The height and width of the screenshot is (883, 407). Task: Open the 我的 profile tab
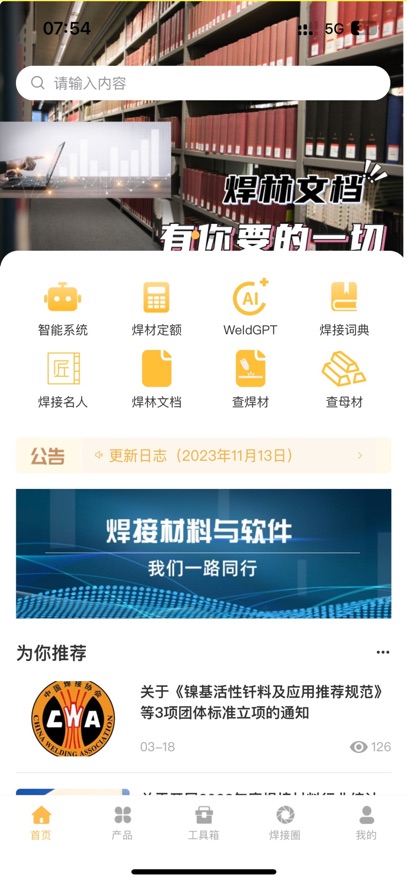[366, 823]
